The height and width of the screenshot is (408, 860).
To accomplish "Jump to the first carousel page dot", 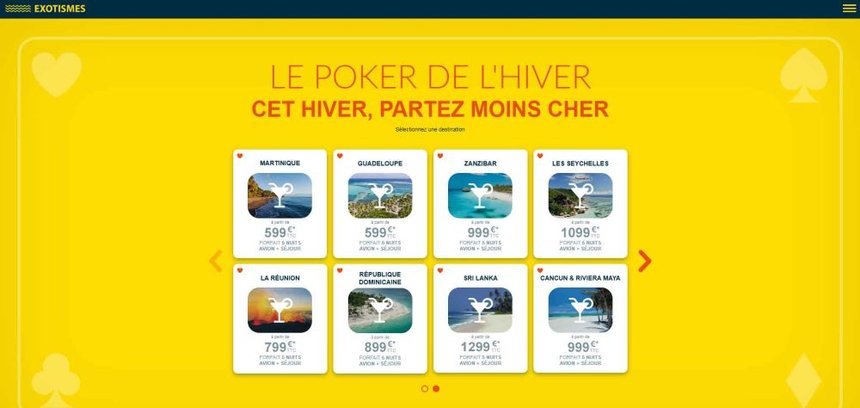I will pyautogui.click(x=425, y=388).
